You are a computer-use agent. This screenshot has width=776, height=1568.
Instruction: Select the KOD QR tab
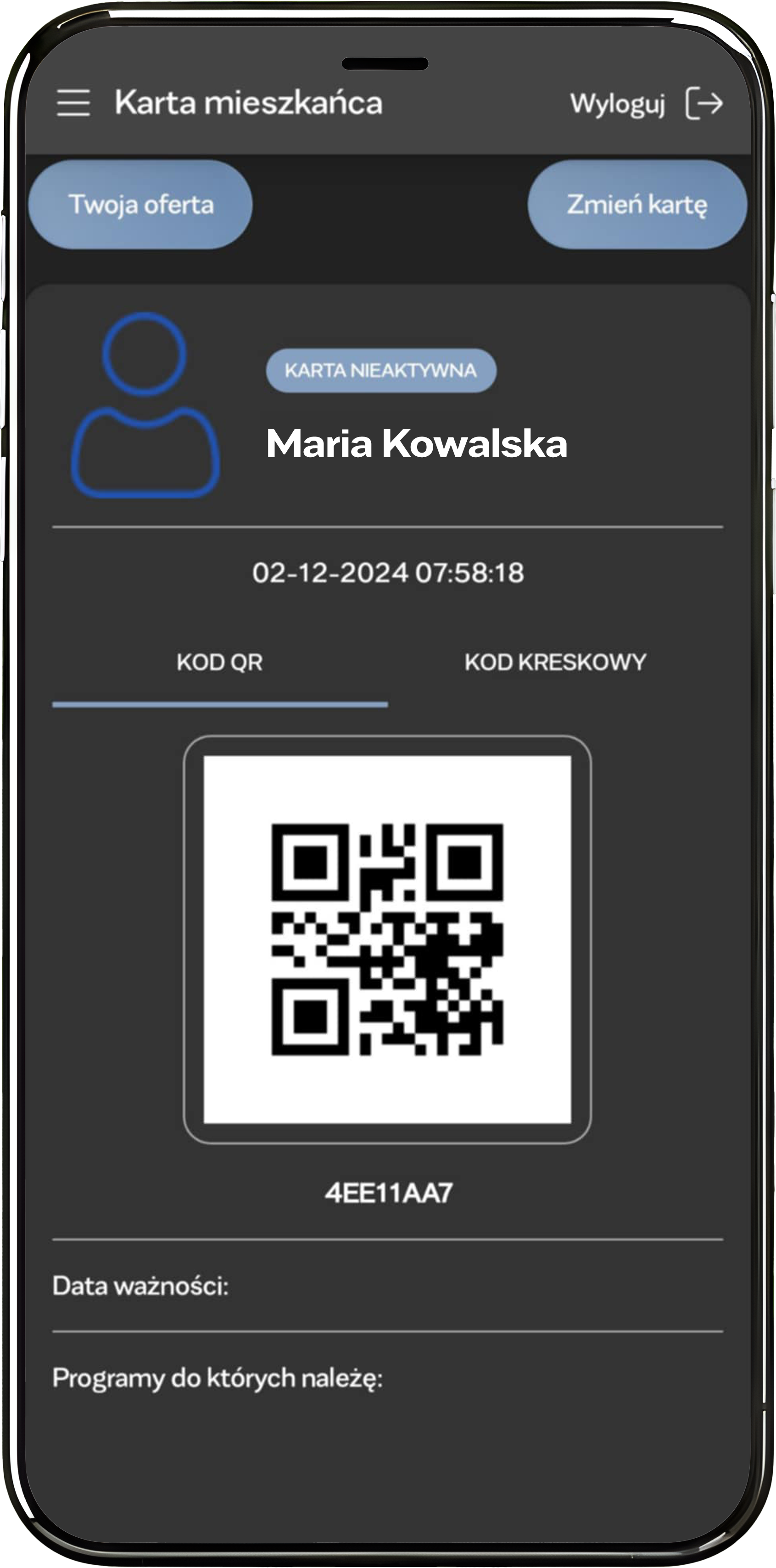(220, 663)
